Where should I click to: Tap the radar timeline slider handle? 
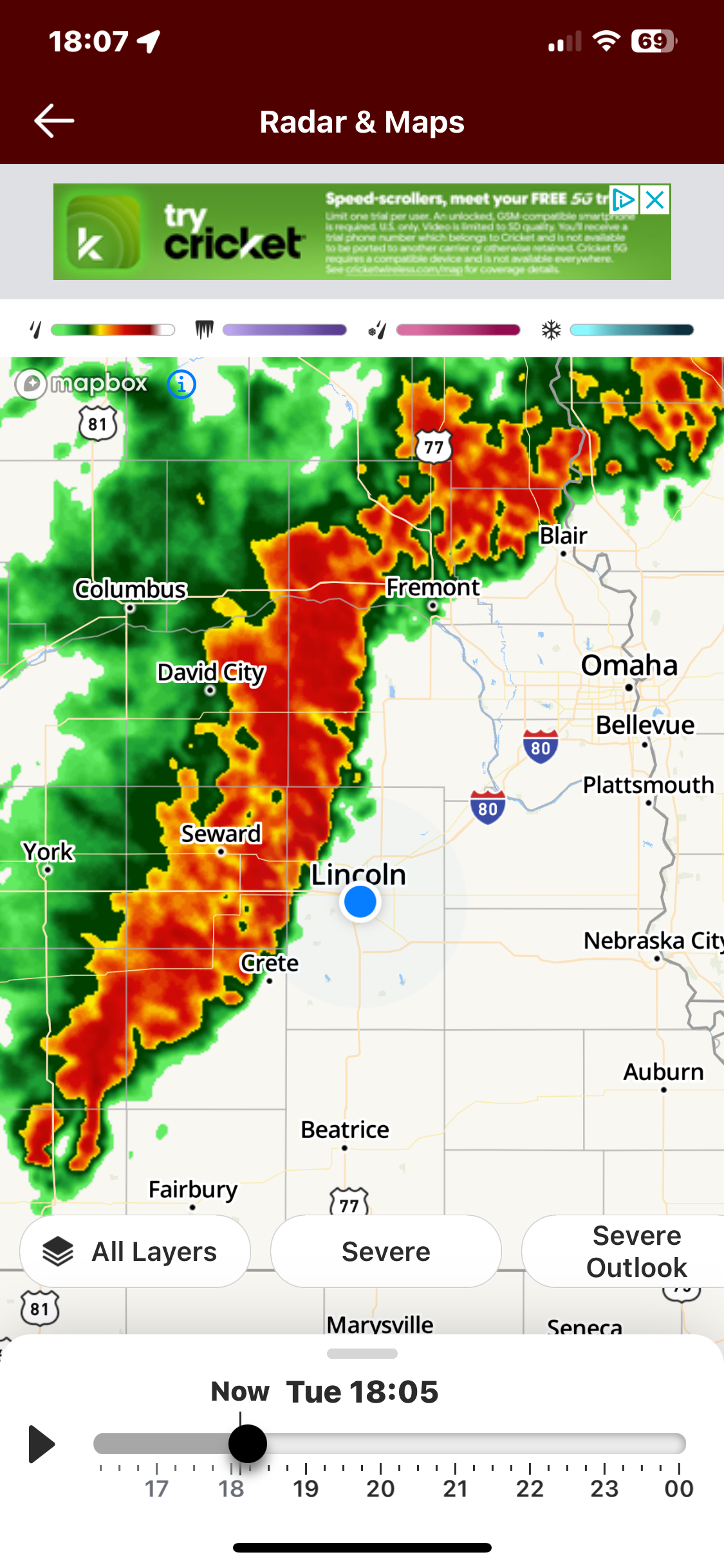pos(248,1444)
